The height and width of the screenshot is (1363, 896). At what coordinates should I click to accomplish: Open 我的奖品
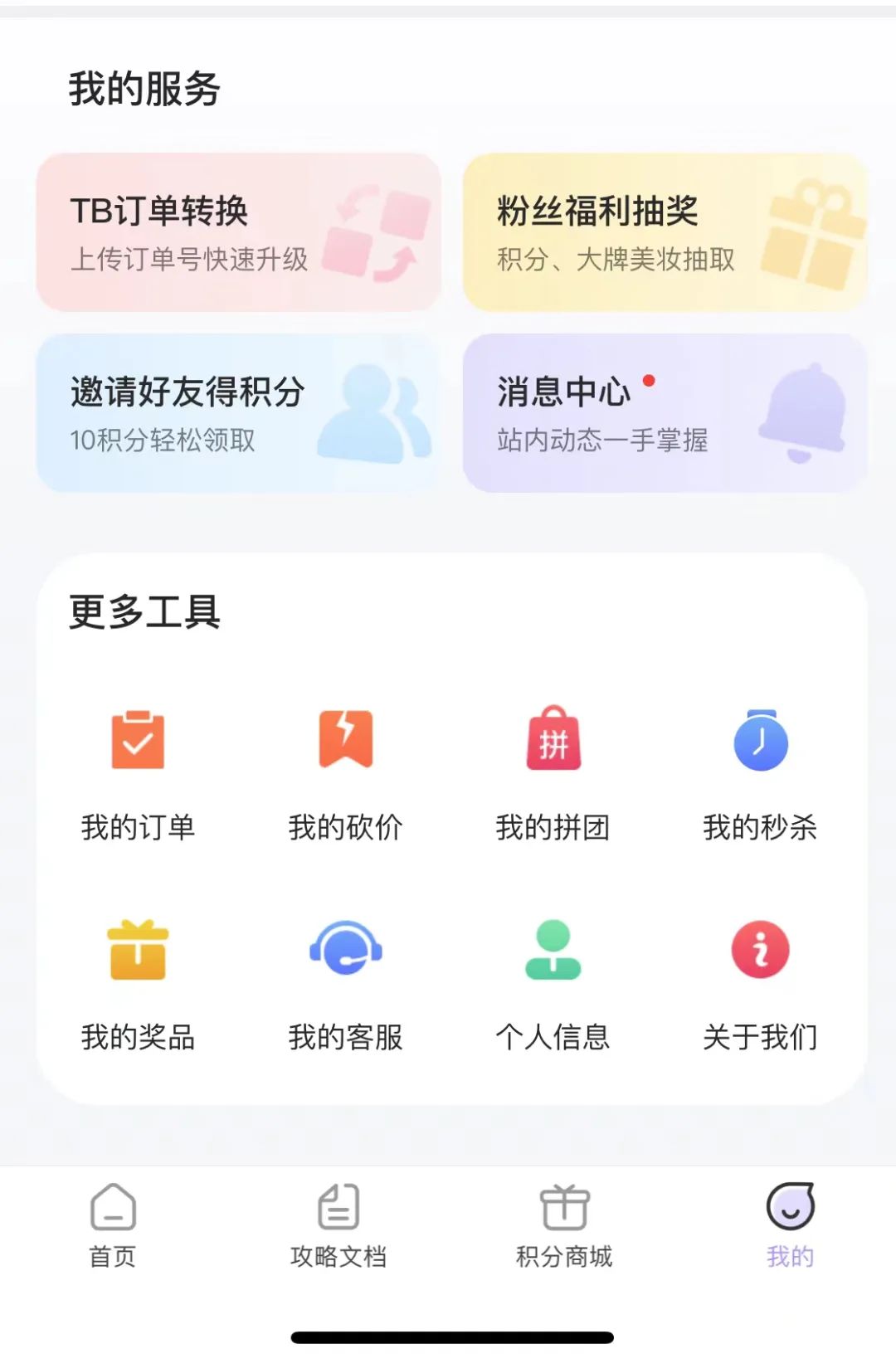coord(138,983)
